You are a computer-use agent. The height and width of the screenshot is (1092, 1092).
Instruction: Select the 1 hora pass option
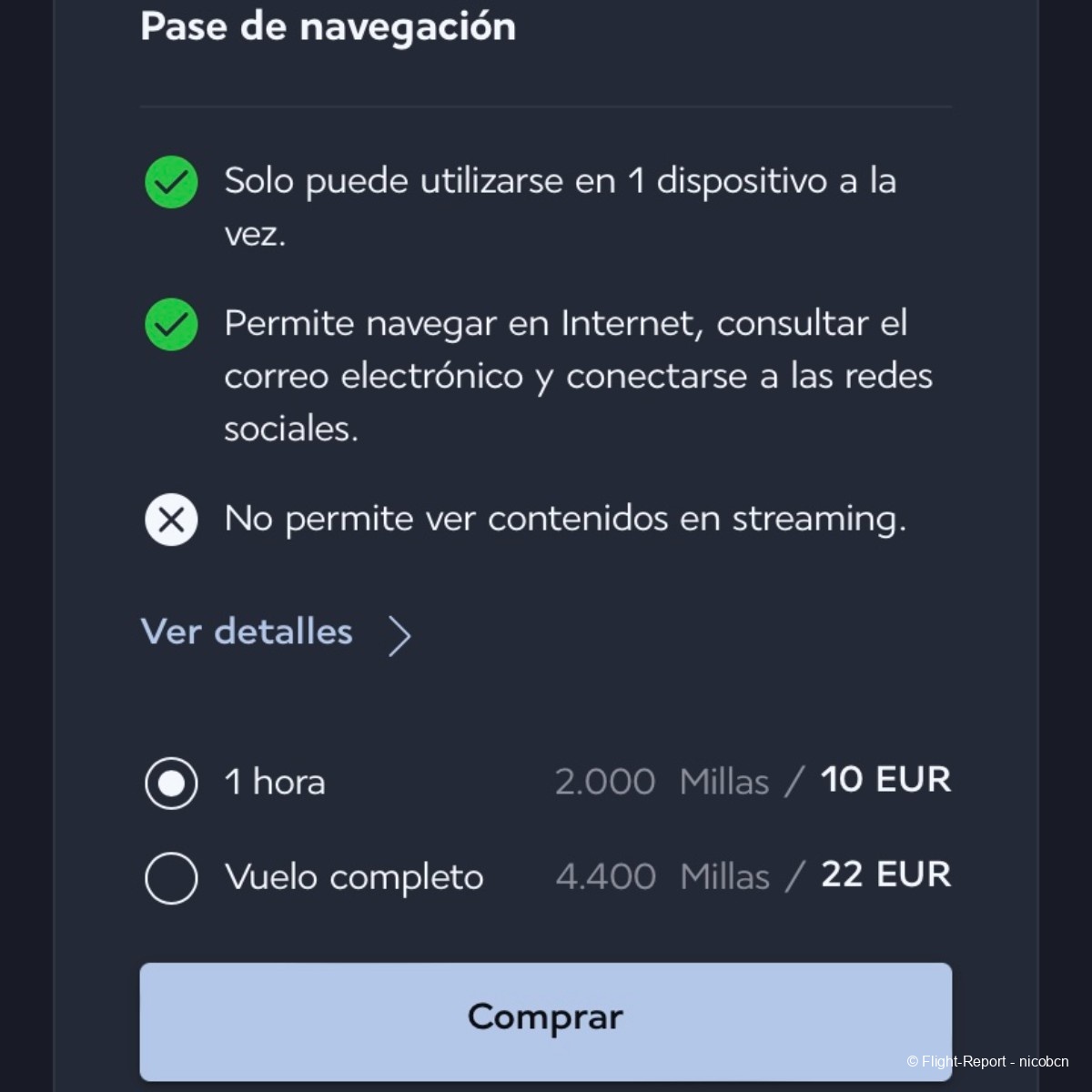pos(171,783)
